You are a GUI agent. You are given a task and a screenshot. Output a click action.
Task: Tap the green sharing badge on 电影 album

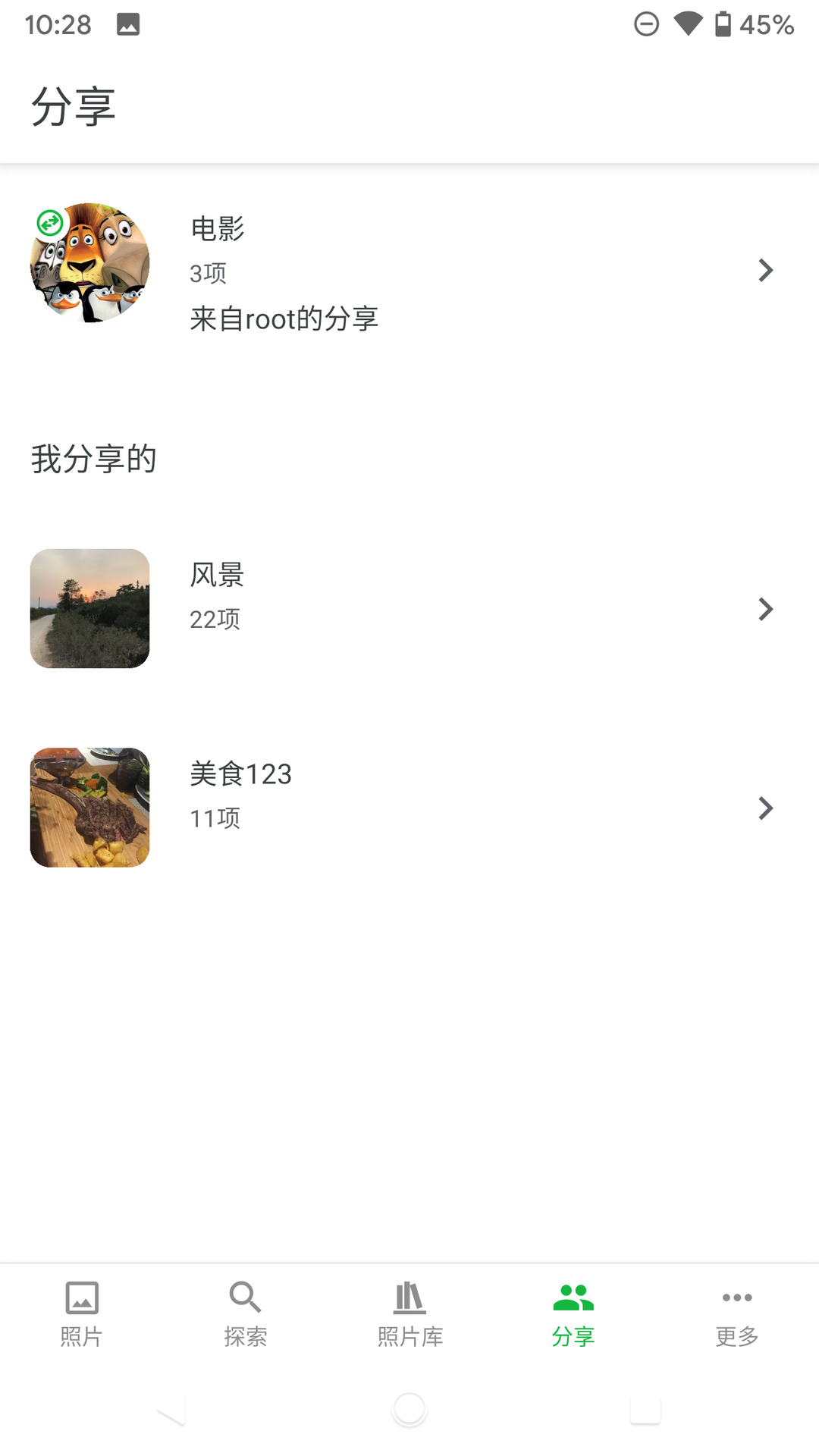[50, 224]
